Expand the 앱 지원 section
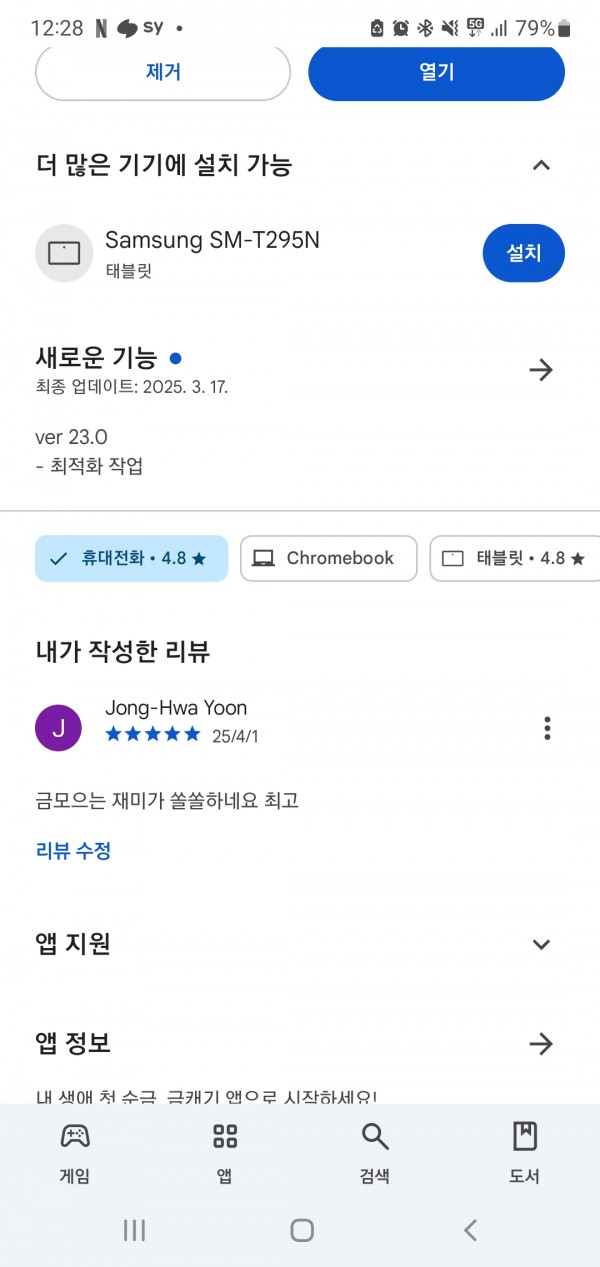Viewport: 600px width, 1267px height. pos(541,944)
